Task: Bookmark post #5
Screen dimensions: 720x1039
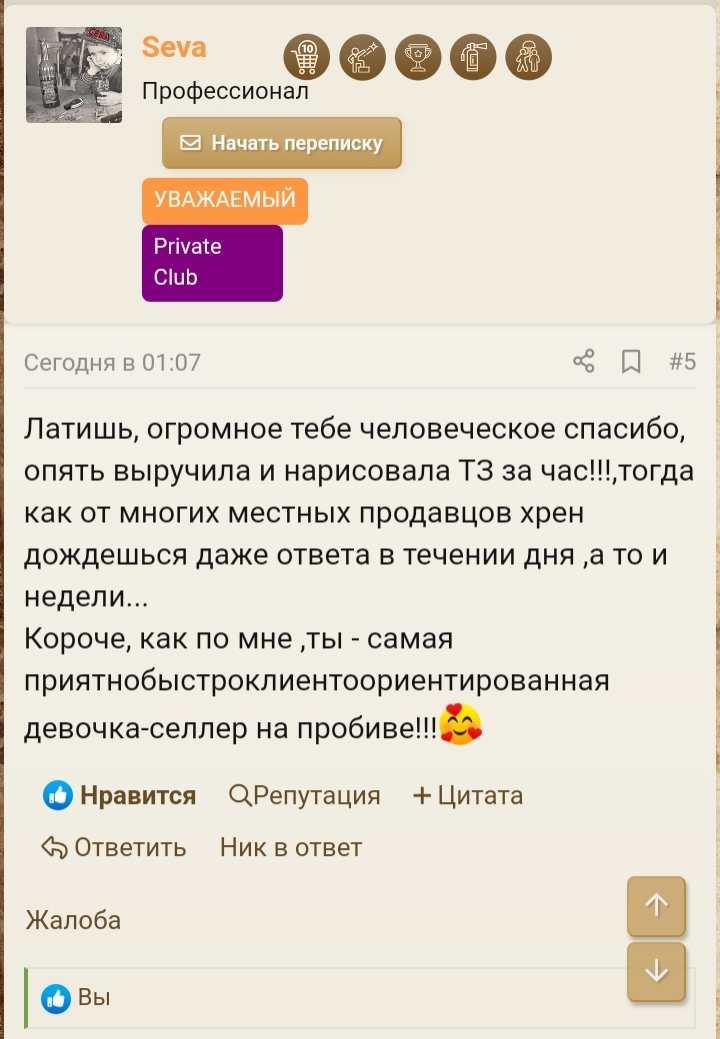Action: 631,361
